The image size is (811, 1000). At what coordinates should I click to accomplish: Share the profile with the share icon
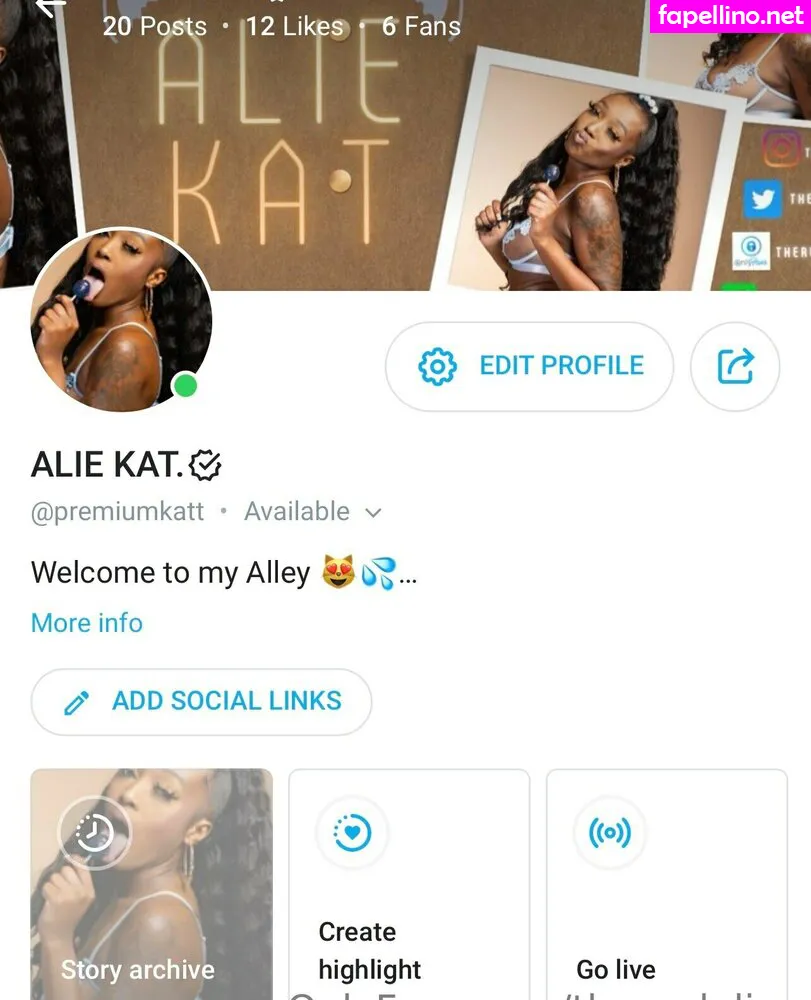pos(735,366)
